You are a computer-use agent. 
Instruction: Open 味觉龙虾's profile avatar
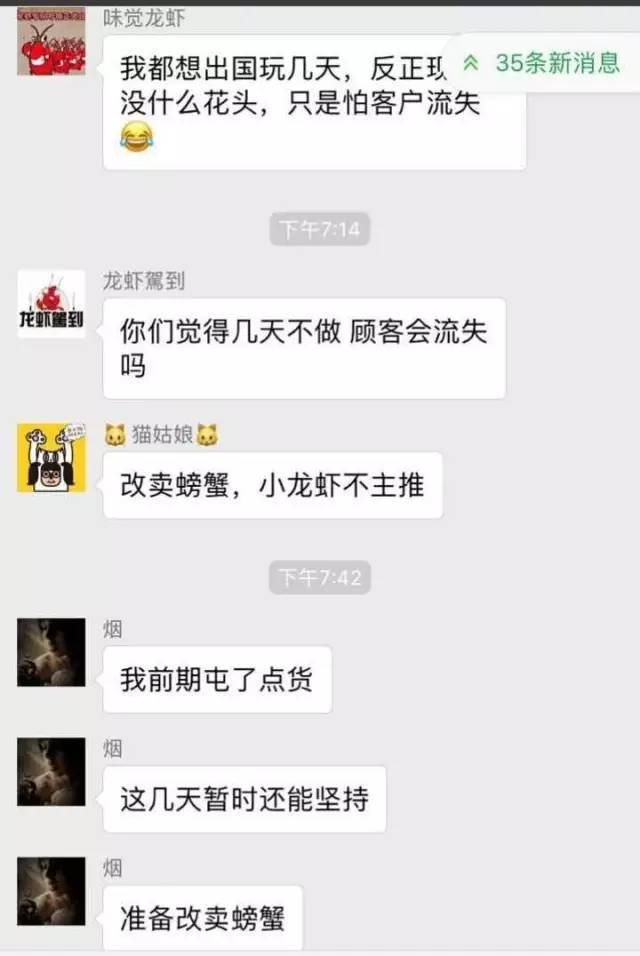(x=51, y=40)
